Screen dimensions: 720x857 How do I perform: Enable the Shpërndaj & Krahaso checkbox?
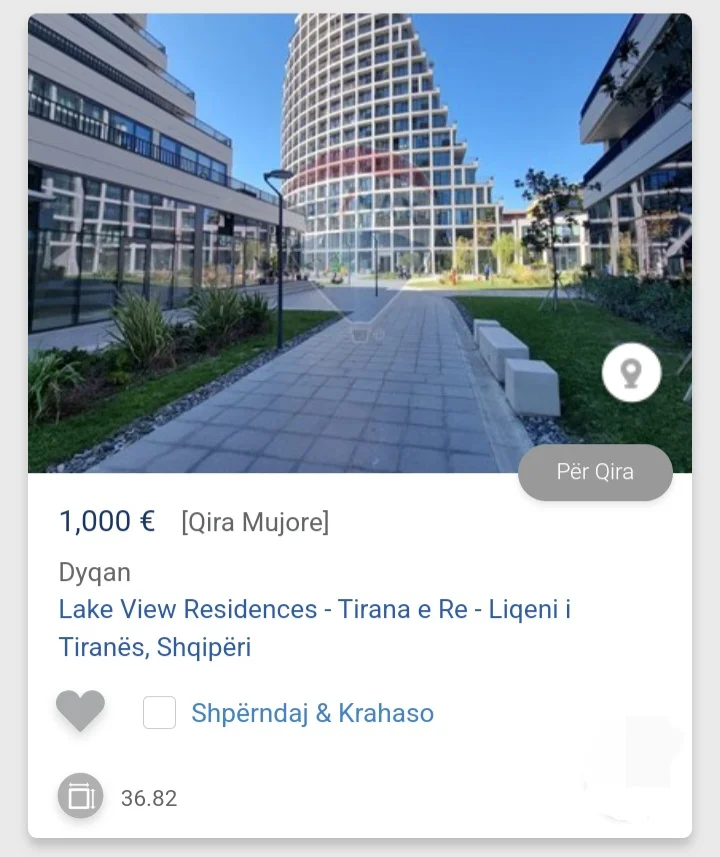pos(159,713)
